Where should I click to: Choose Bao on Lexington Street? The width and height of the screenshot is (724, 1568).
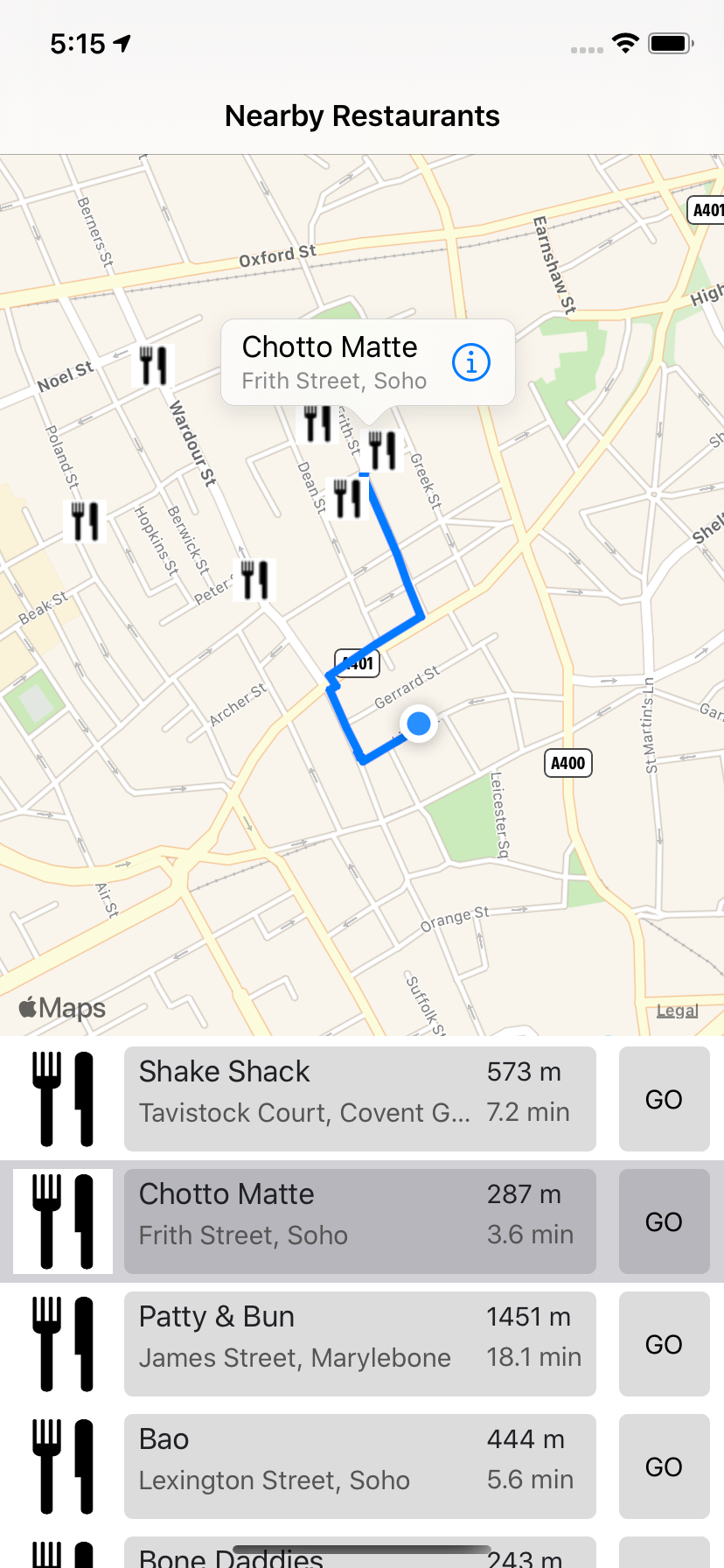(x=359, y=1466)
